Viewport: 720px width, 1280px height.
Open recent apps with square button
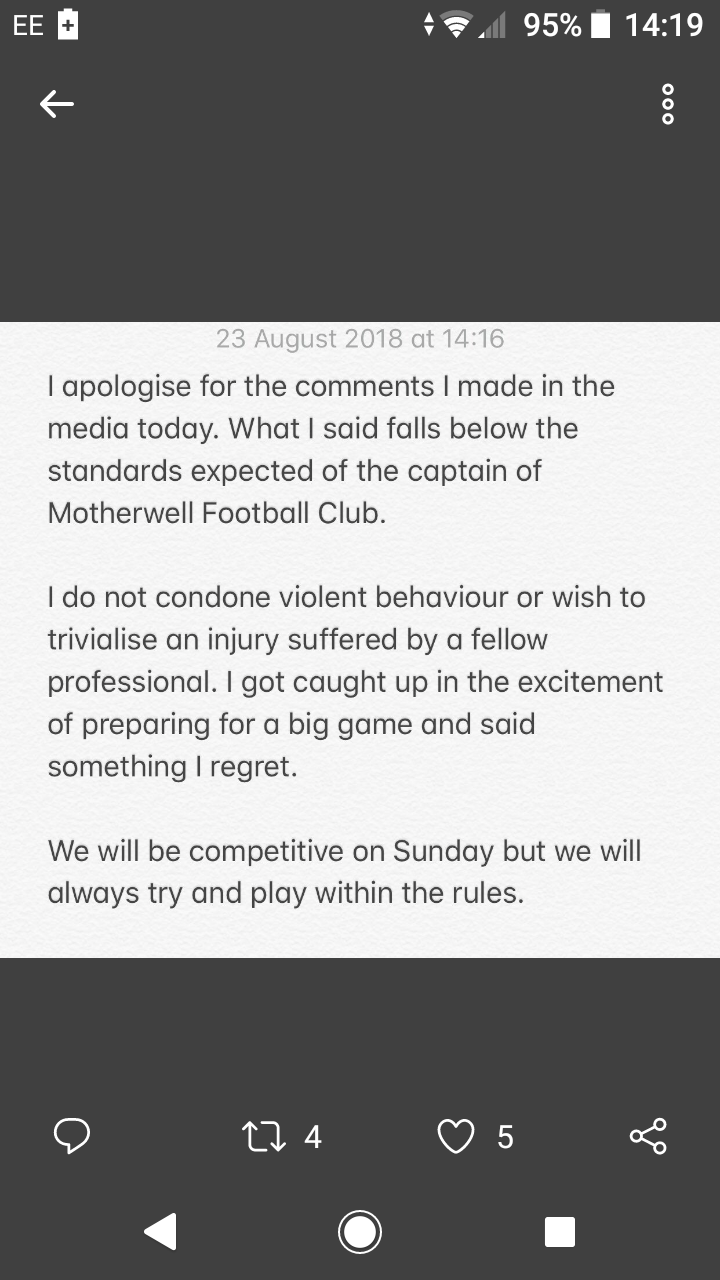point(559,1231)
